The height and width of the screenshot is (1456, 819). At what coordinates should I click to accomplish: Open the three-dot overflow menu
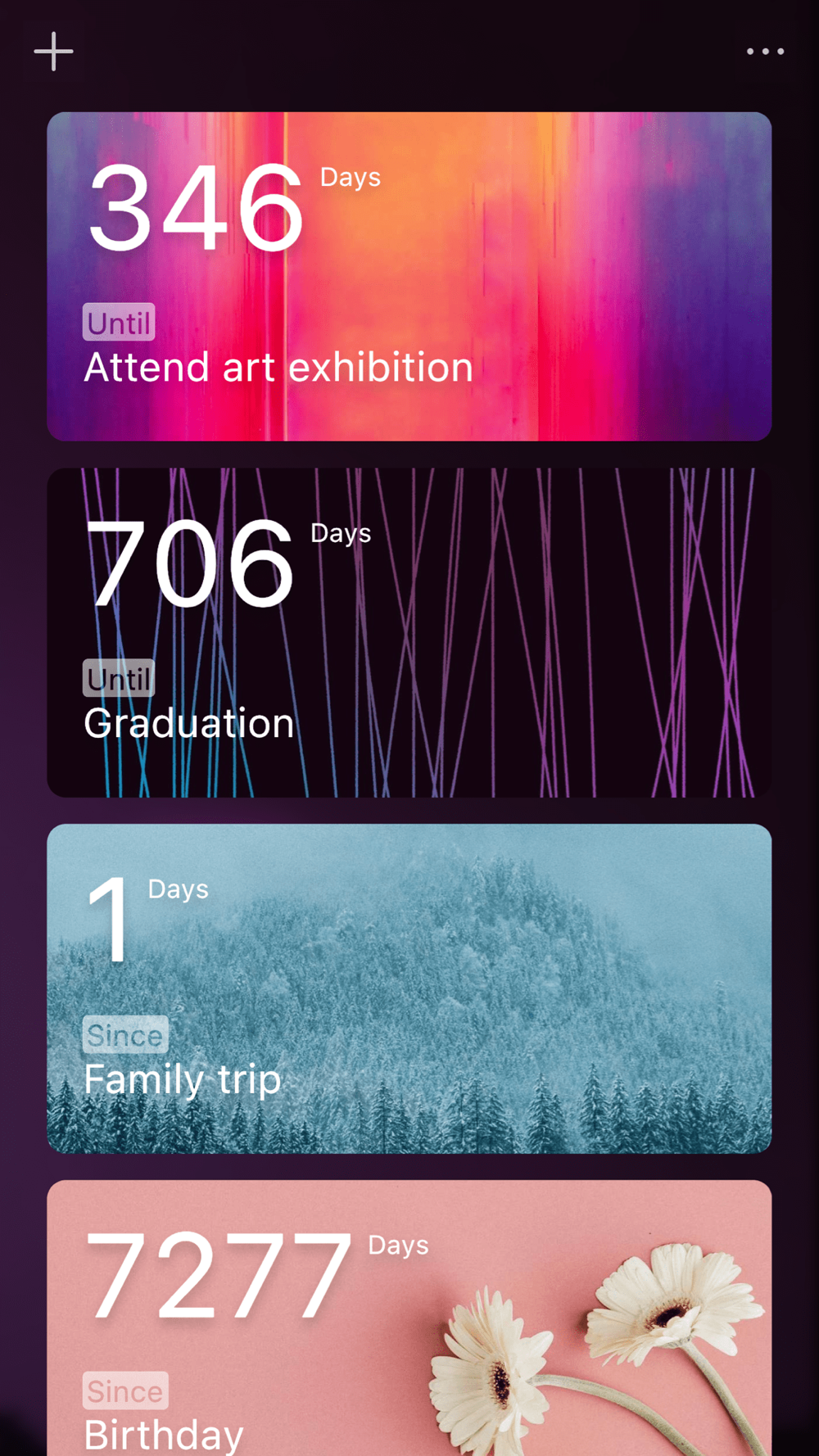(765, 52)
